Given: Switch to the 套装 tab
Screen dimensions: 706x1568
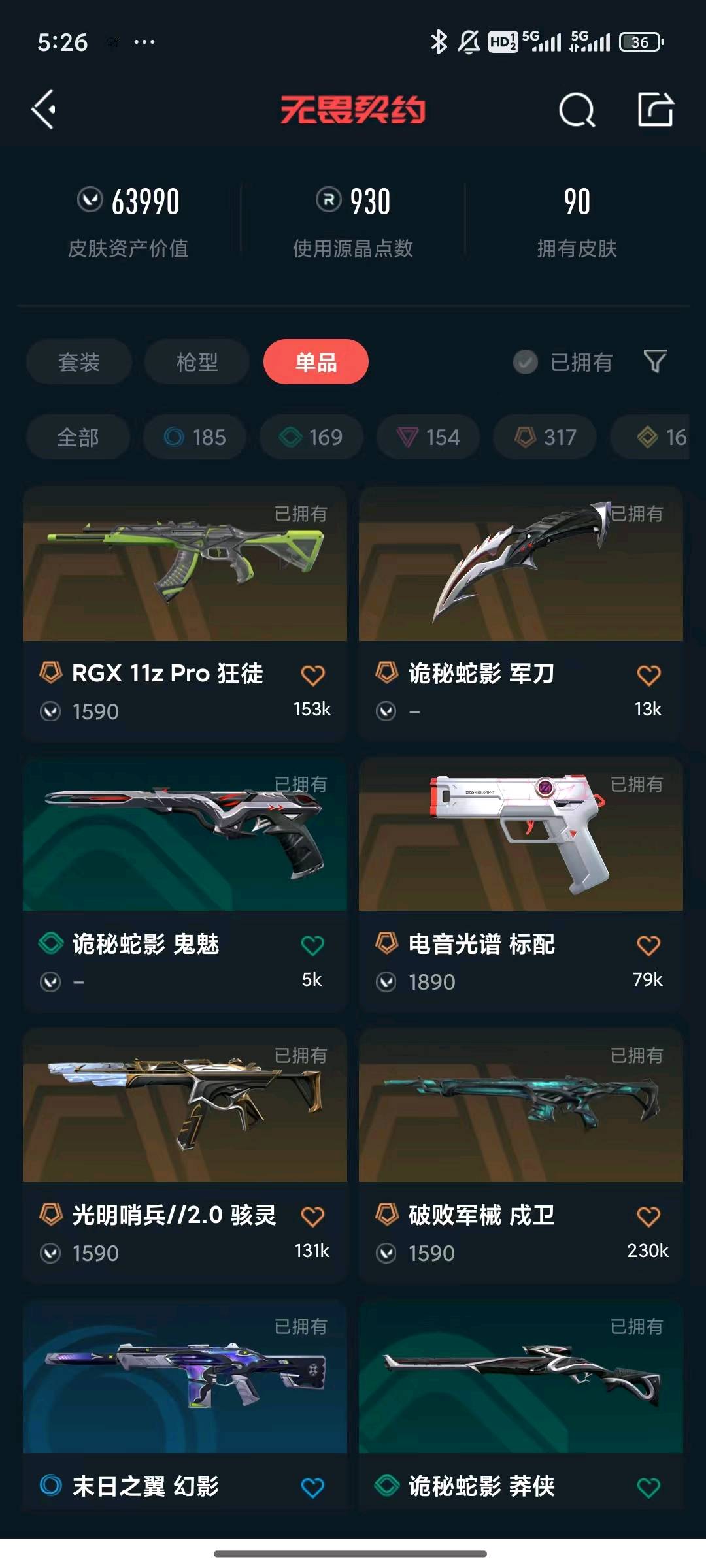Looking at the screenshot, I should 79,361.
